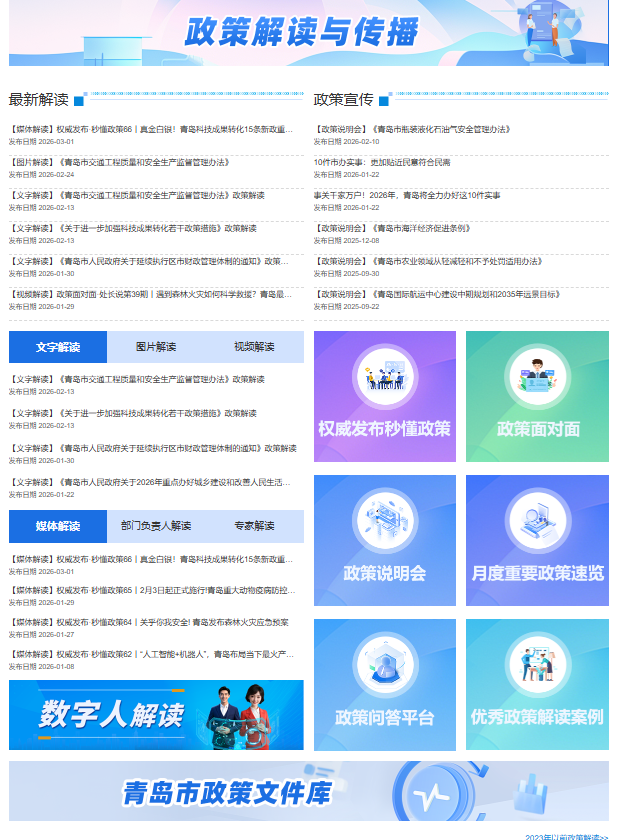Open the 图片解读 article on 交通工程质量
The image size is (618, 840).
(x=119, y=162)
